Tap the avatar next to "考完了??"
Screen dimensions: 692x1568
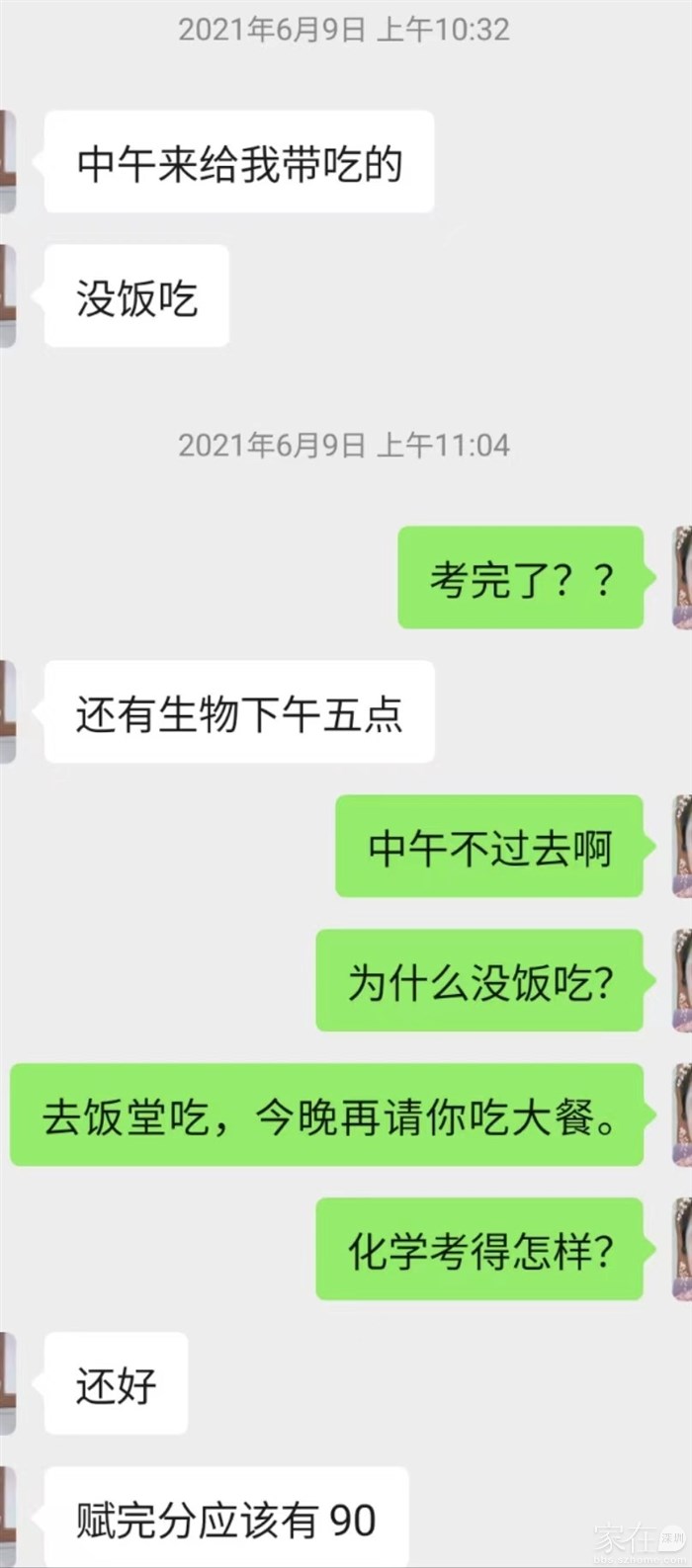[x=680, y=577]
